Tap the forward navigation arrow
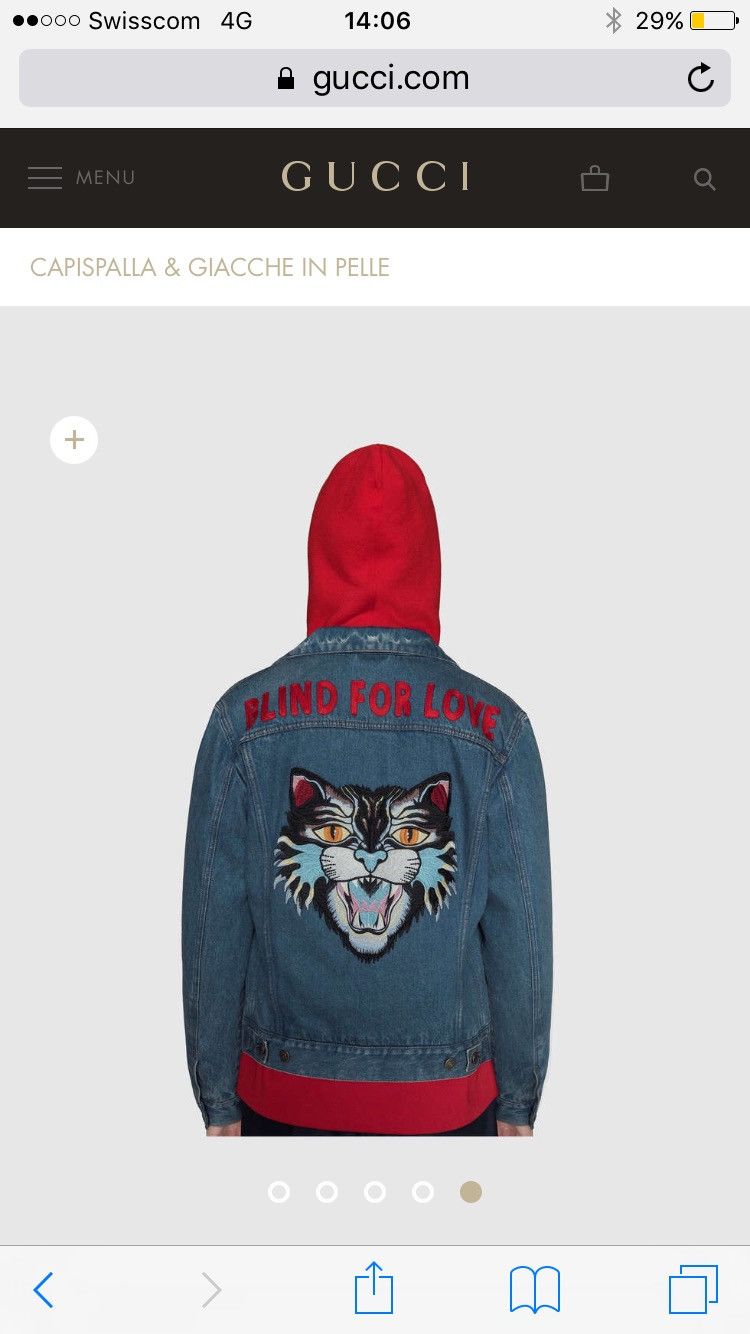This screenshot has width=750, height=1334. 210,1289
